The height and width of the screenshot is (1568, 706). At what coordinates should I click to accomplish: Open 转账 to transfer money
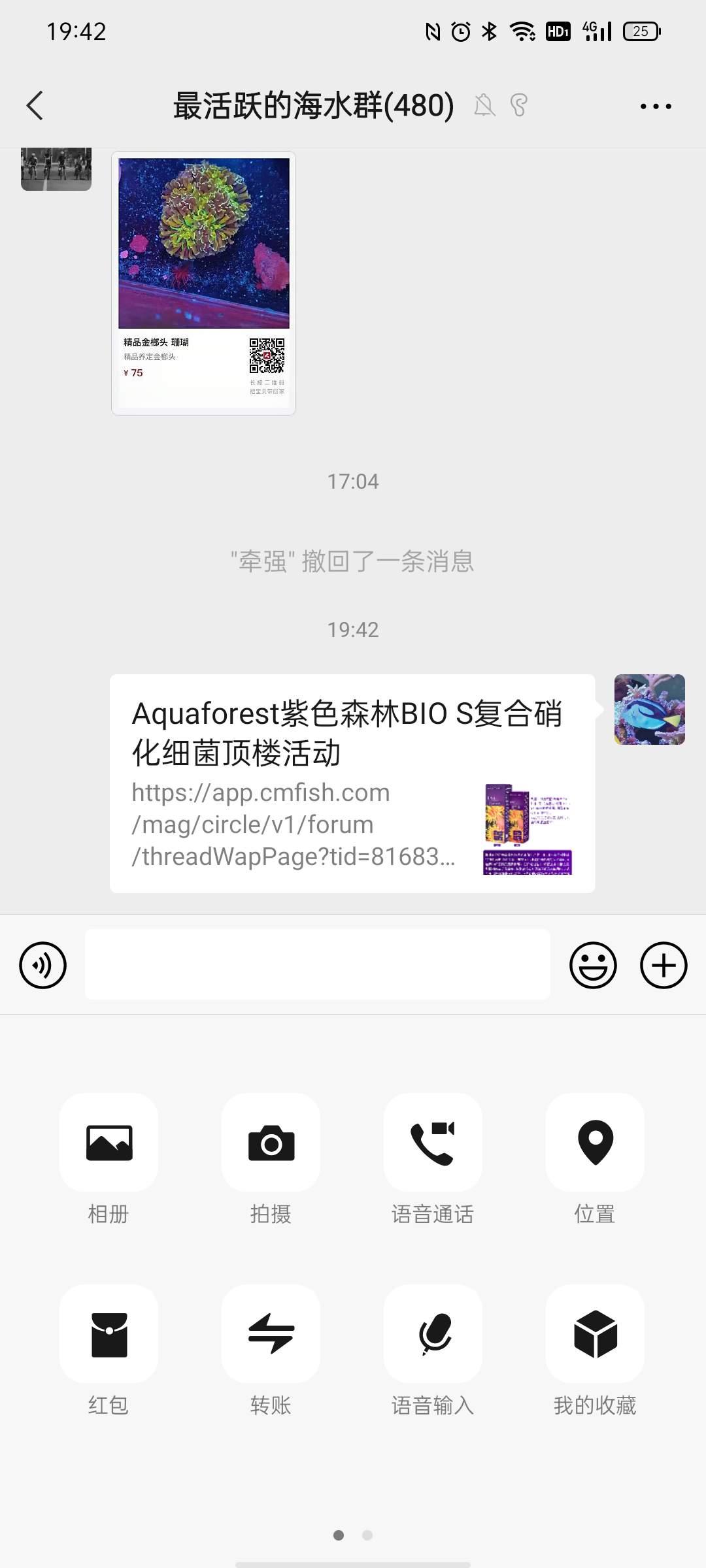[271, 1334]
